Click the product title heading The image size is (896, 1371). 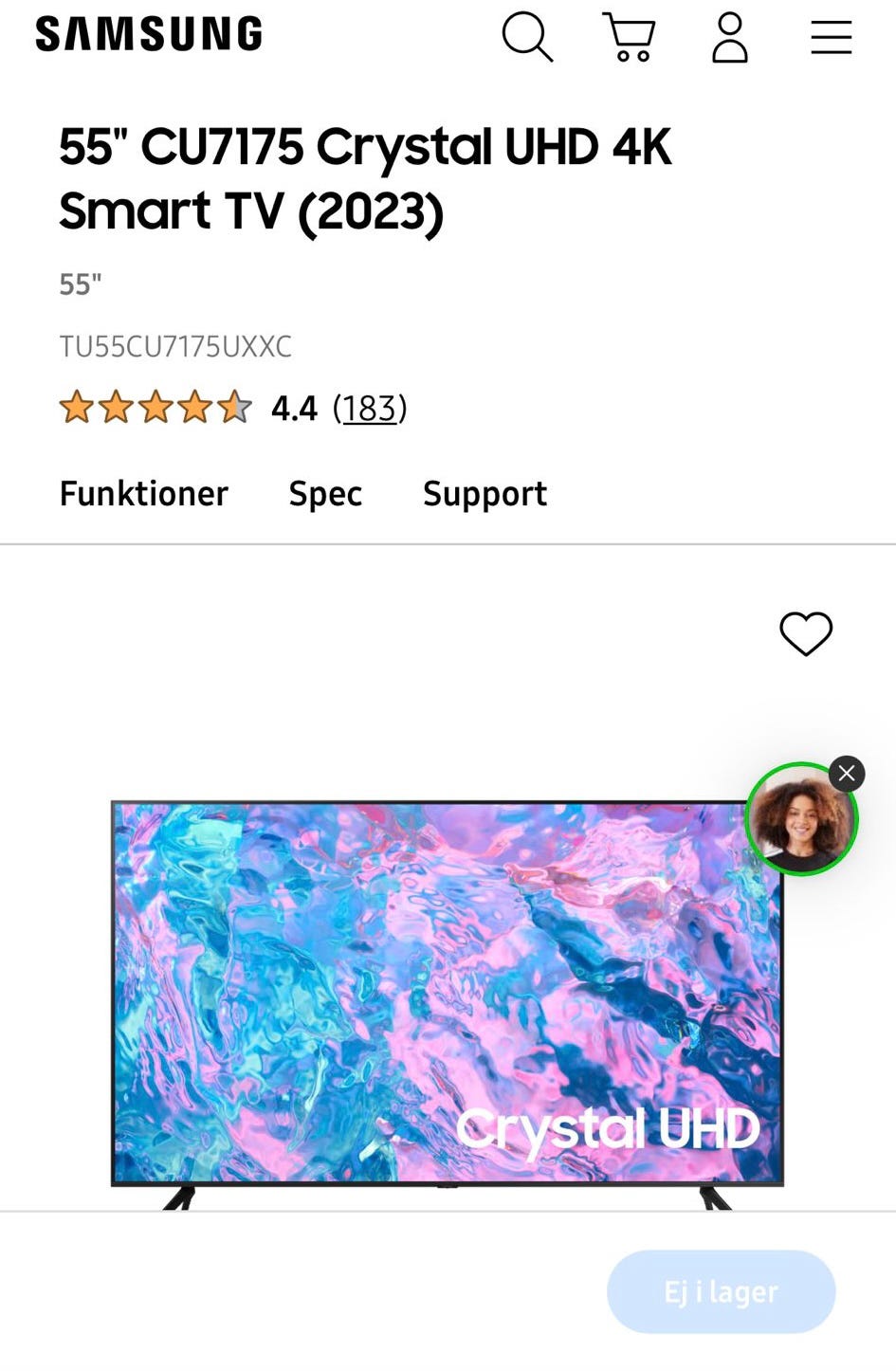pyautogui.click(x=365, y=178)
